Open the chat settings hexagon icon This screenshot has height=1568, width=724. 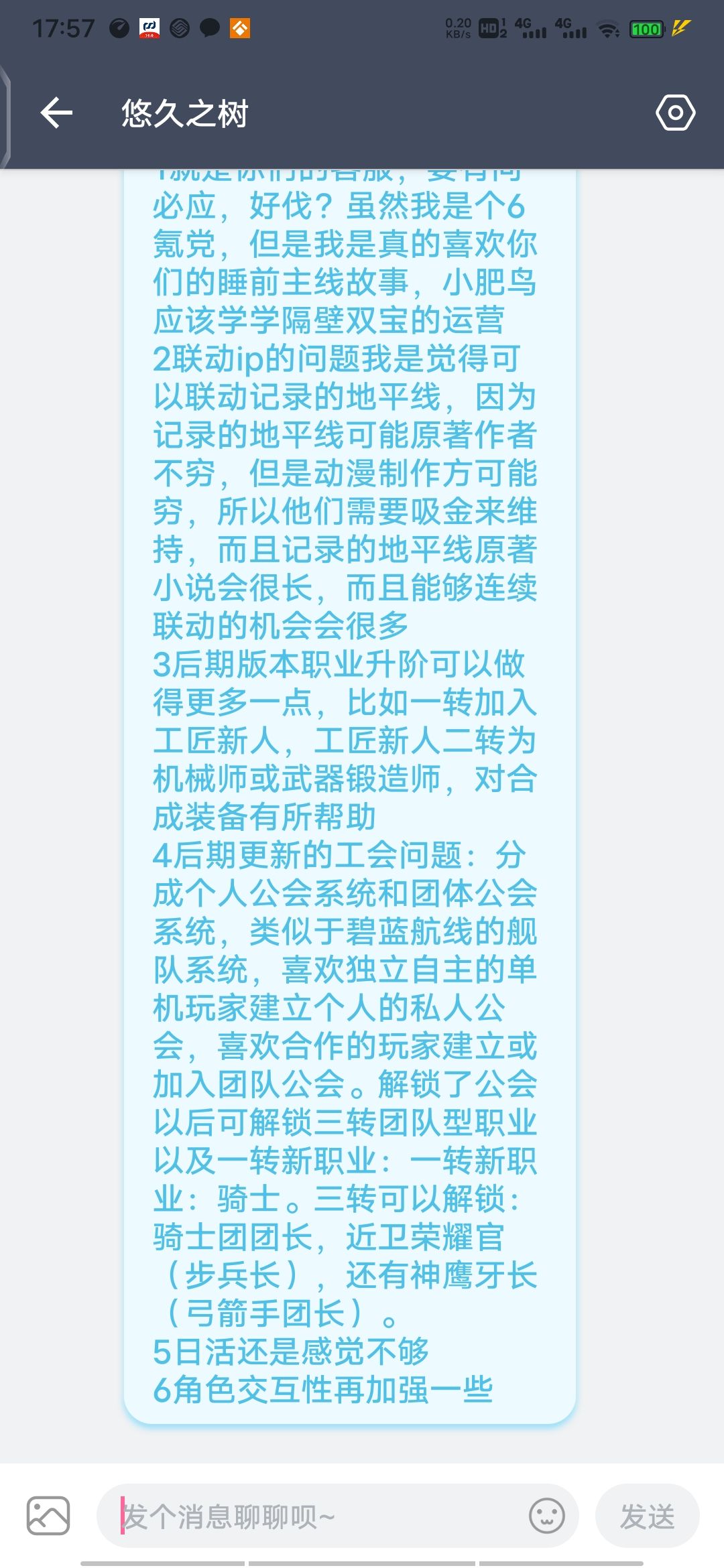[675, 113]
